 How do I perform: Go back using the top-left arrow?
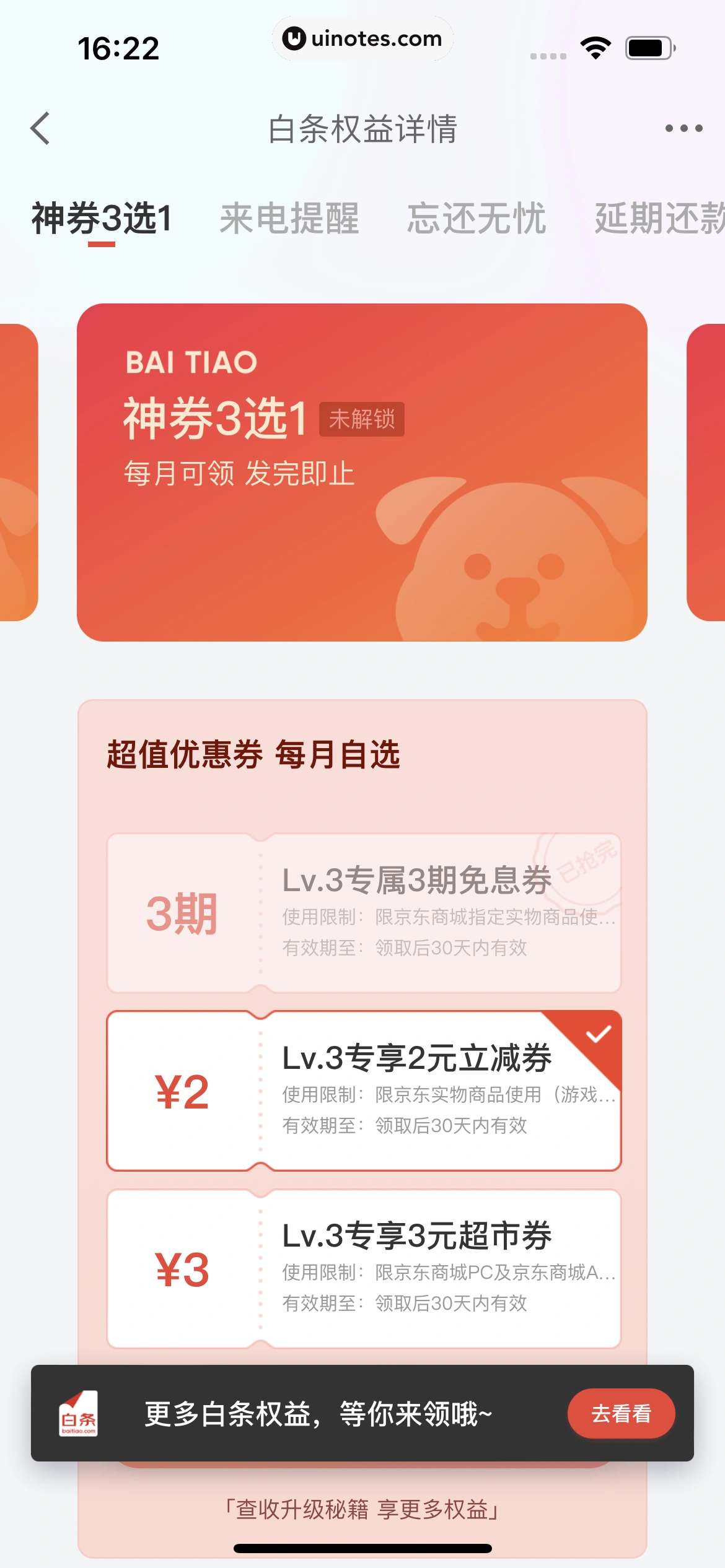click(x=41, y=129)
